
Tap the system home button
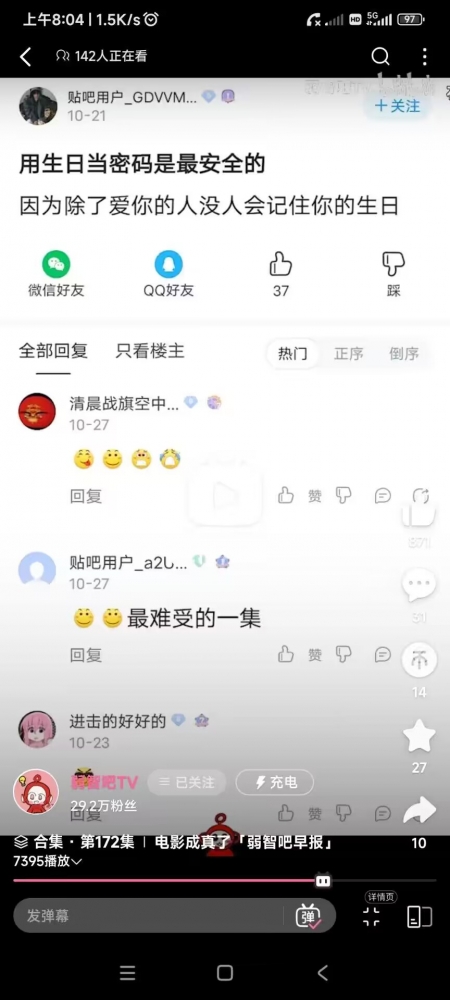click(225, 973)
